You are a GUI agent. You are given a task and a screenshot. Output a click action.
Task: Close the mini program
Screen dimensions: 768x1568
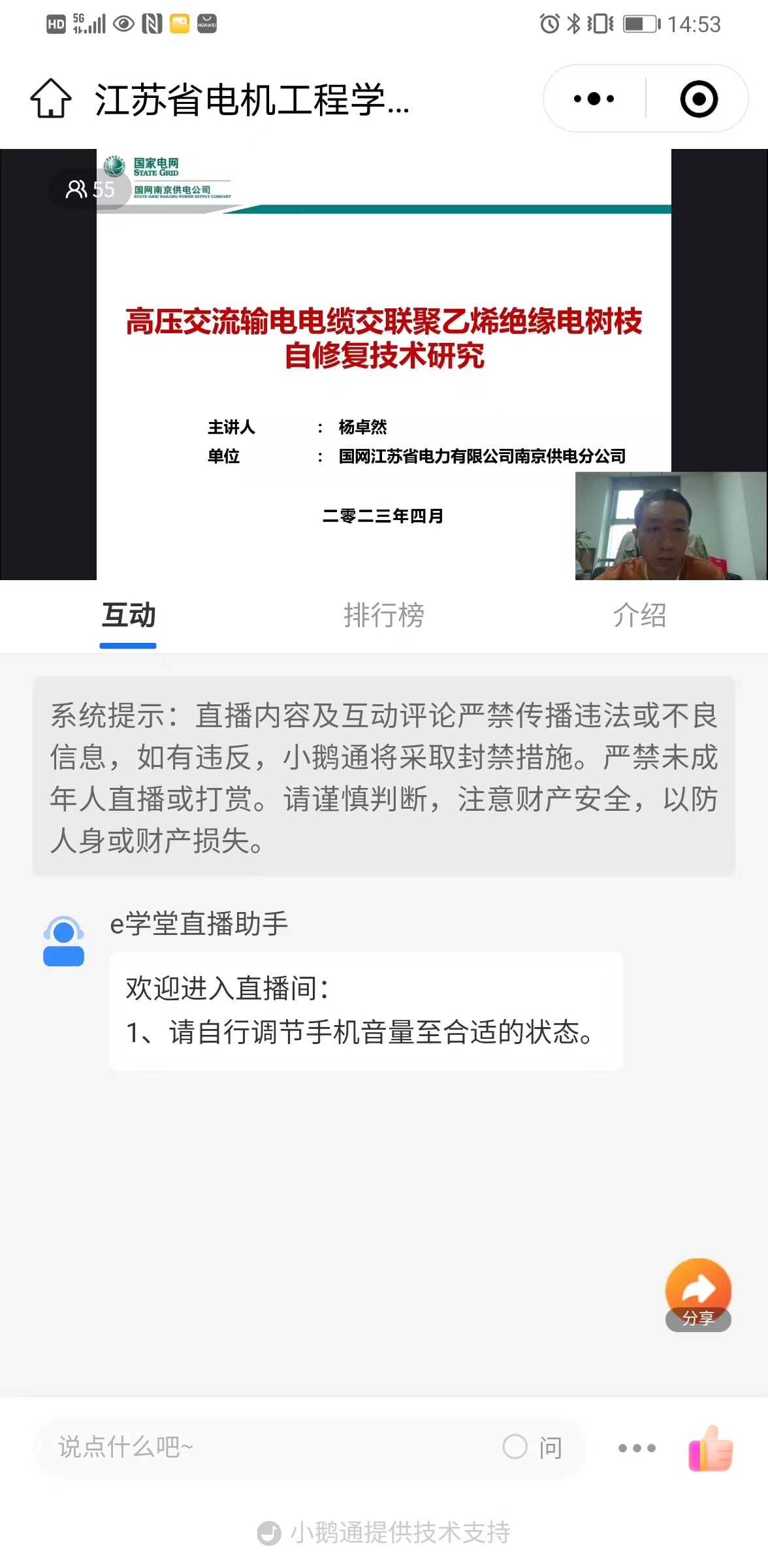[x=699, y=99]
